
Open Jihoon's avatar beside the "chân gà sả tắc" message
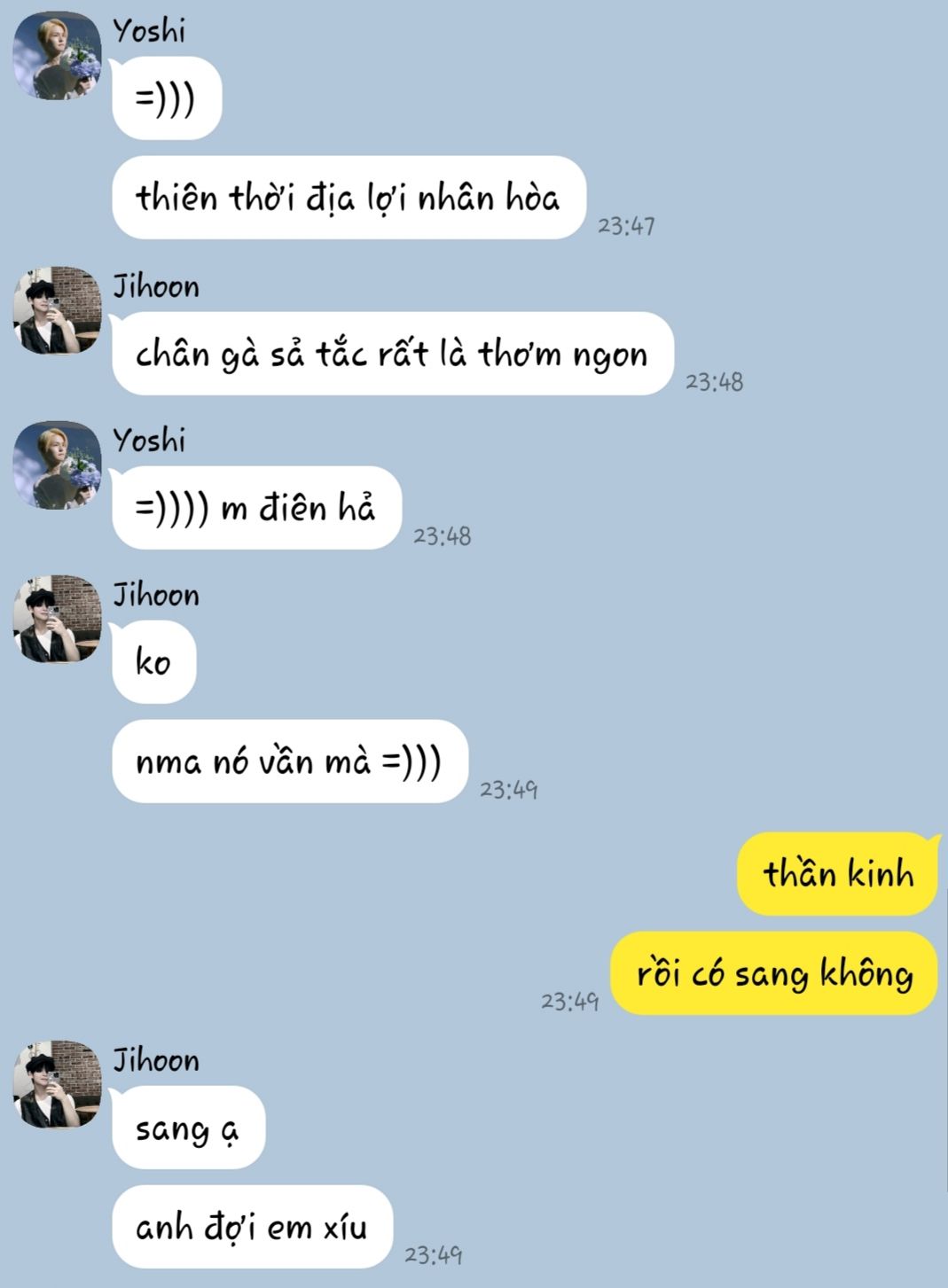pos(57,310)
